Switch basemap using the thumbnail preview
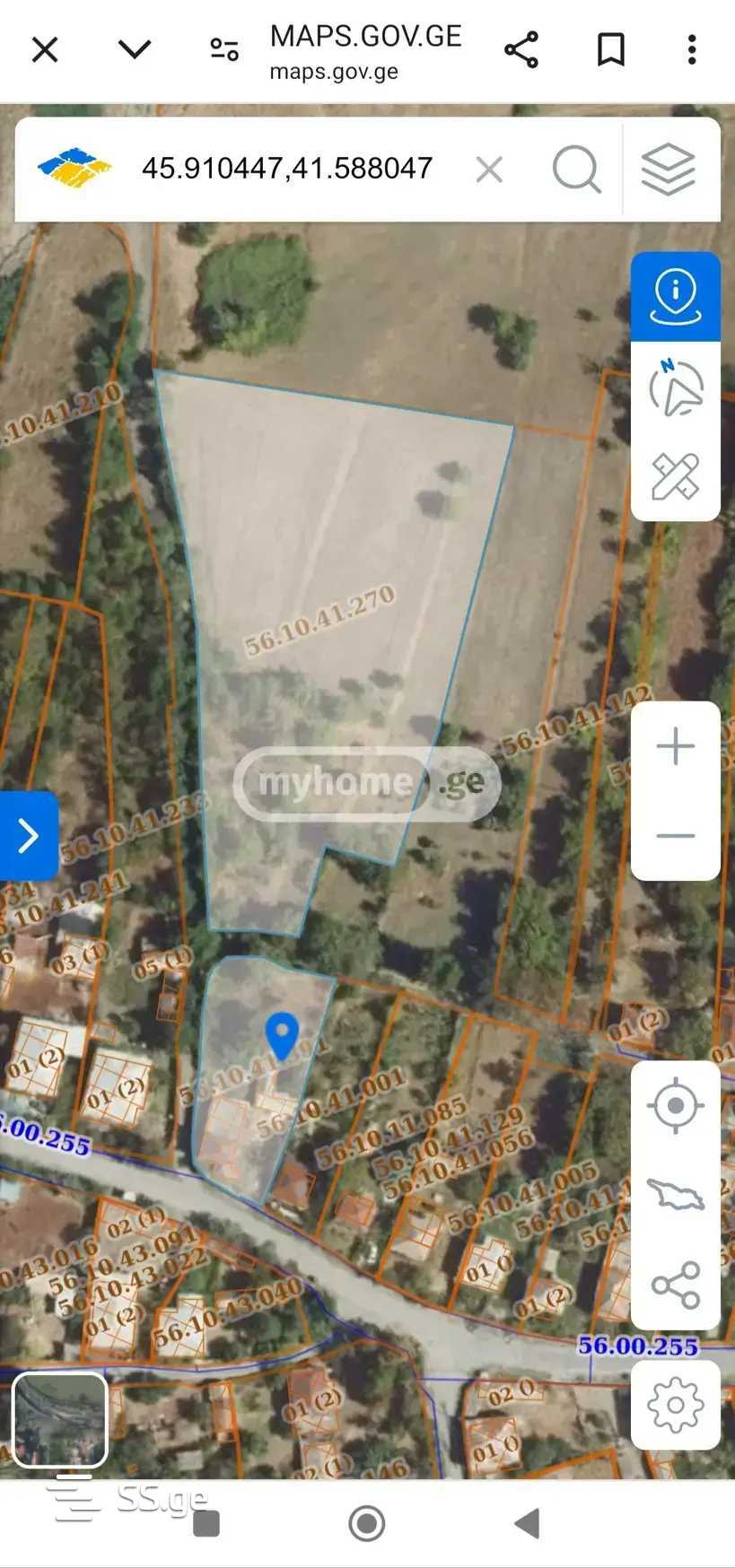Image resolution: width=735 pixels, height=1568 pixels. (60, 1419)
